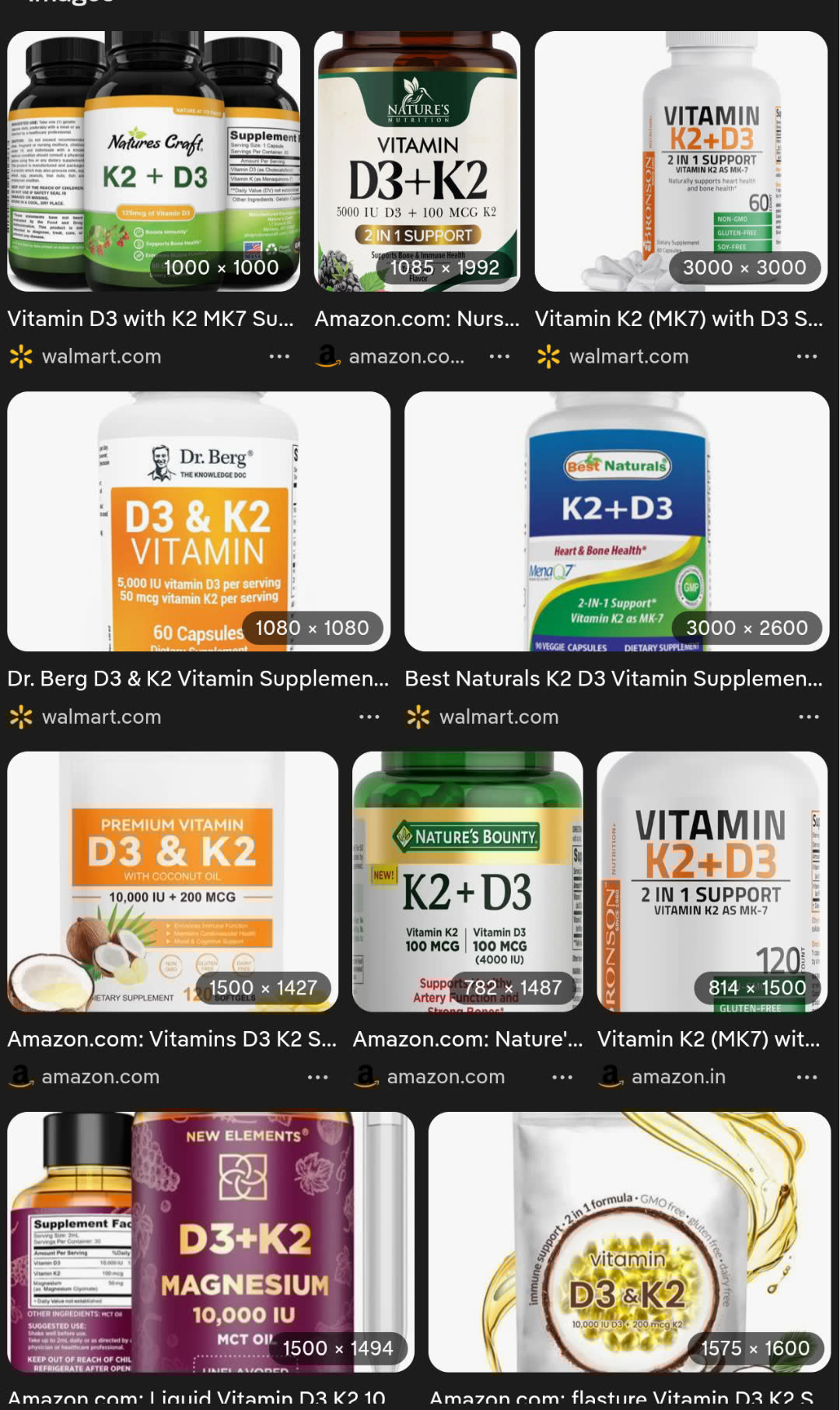Open the Amazon.com: Nature'... result title link
Screen dimensions: 840x1410
[467, 1039]
